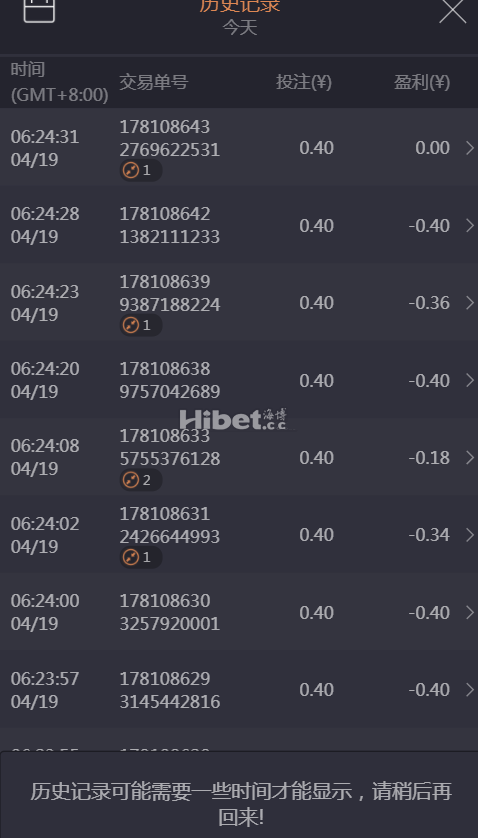Open the record from 06:24:31
Viewport: 478px width, 838px height.
[239, 147]
